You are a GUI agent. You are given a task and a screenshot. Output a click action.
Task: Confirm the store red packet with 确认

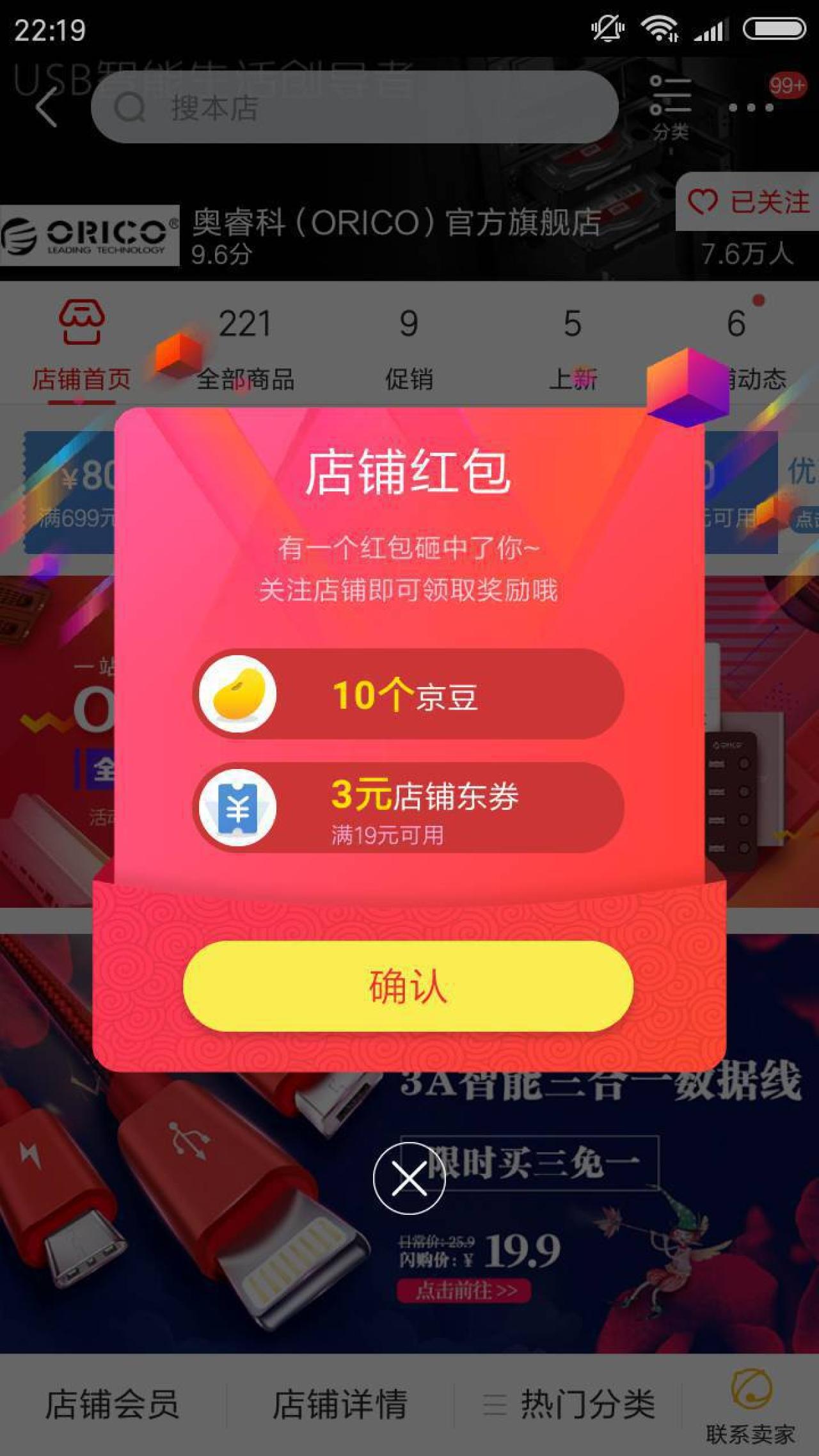coord(408,986)
